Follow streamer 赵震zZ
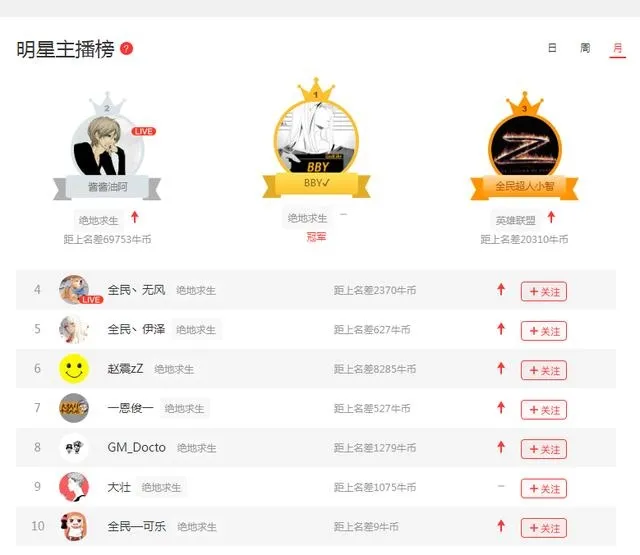The height and width of the screenshot is (555, 640). (x=543, y=370)
